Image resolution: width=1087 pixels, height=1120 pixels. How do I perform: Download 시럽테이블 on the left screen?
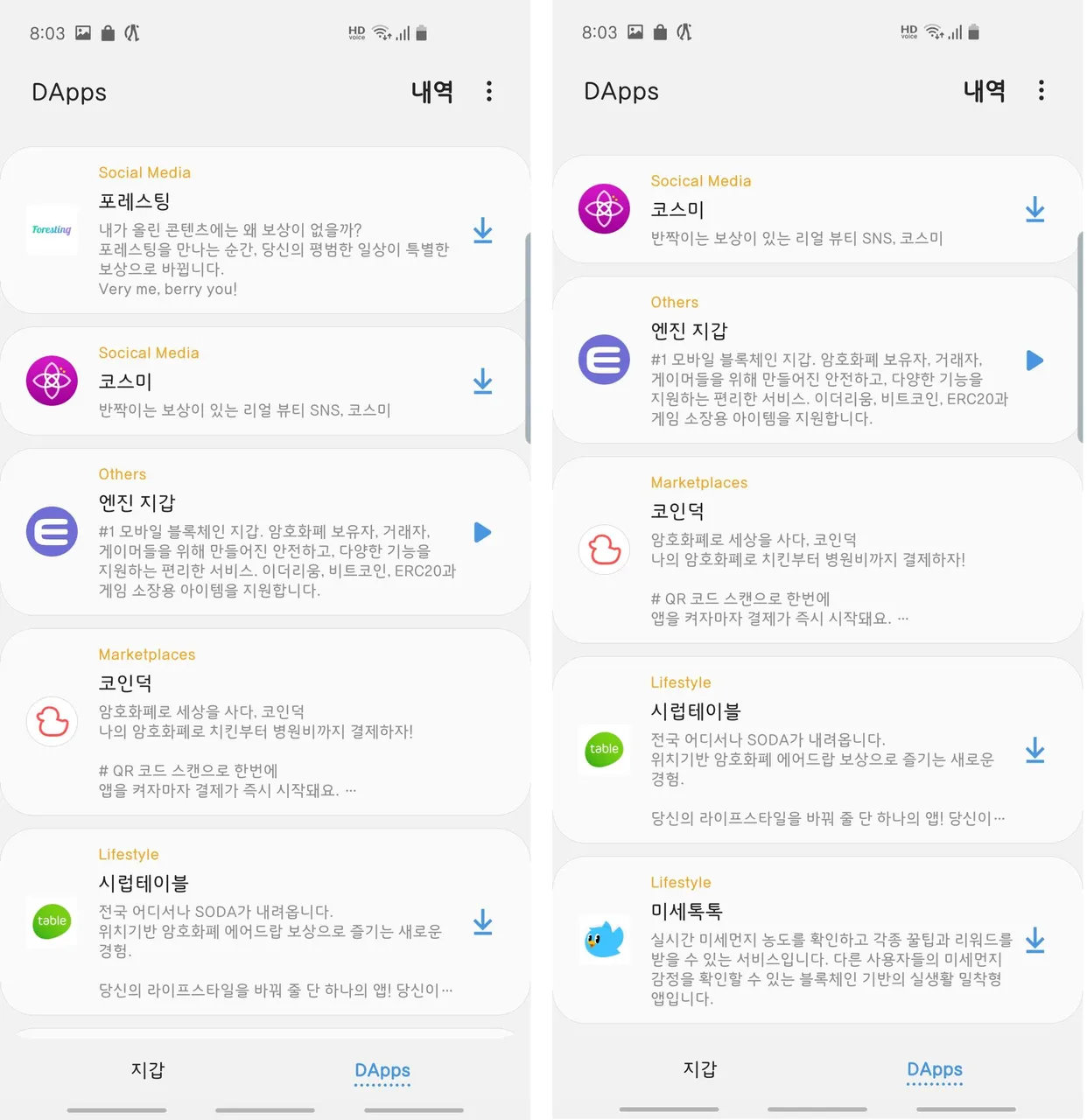coord(482,922)
